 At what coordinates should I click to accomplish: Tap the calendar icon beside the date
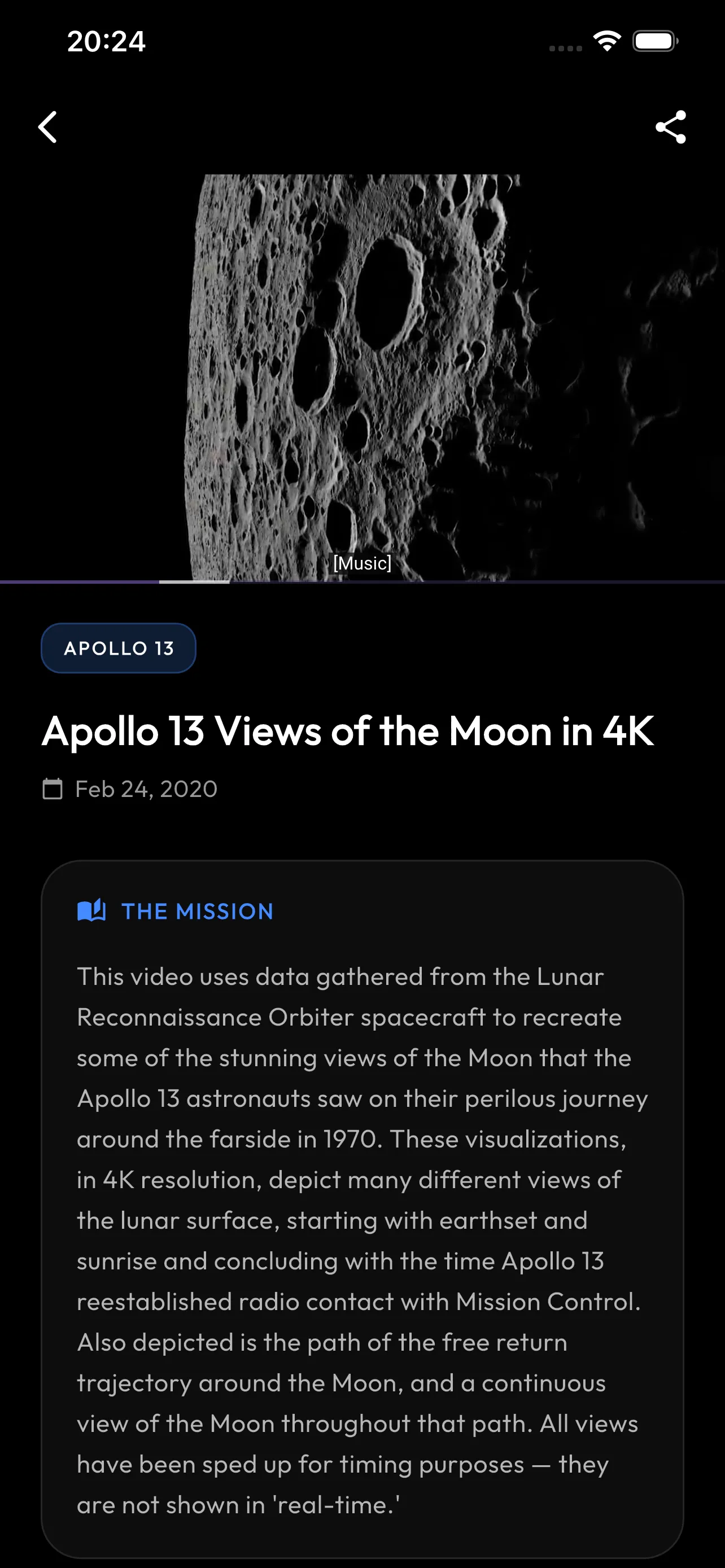(54, 789)
